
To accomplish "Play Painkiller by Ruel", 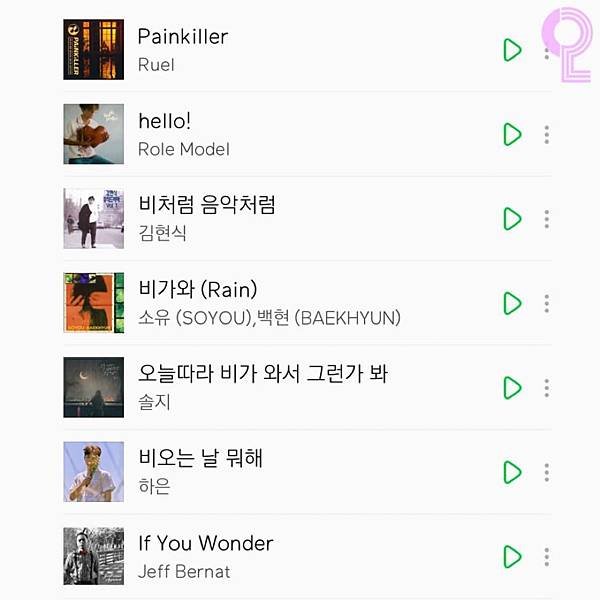I will tap(512, 50).
